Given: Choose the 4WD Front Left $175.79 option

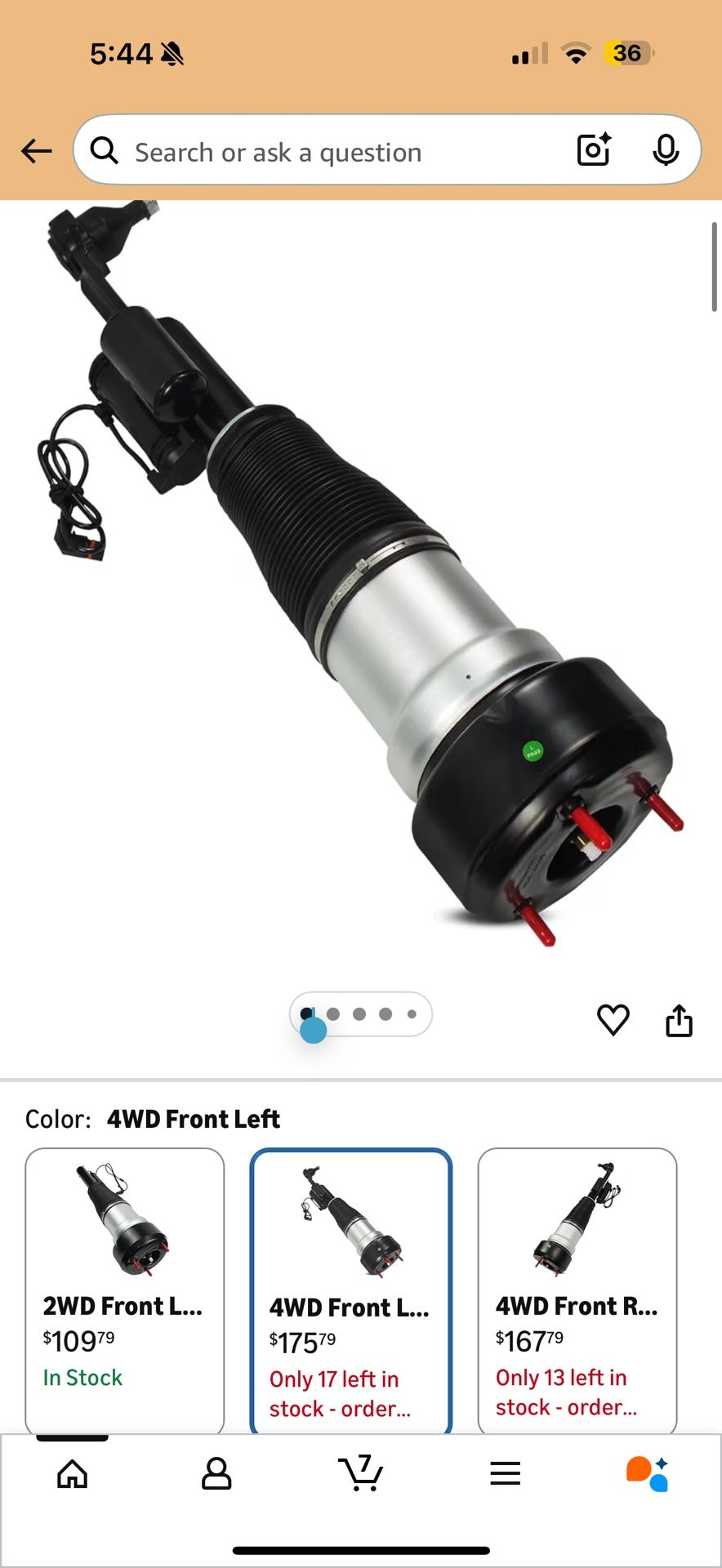Looking at the screenshot, I should click(x=351, y=1291).
